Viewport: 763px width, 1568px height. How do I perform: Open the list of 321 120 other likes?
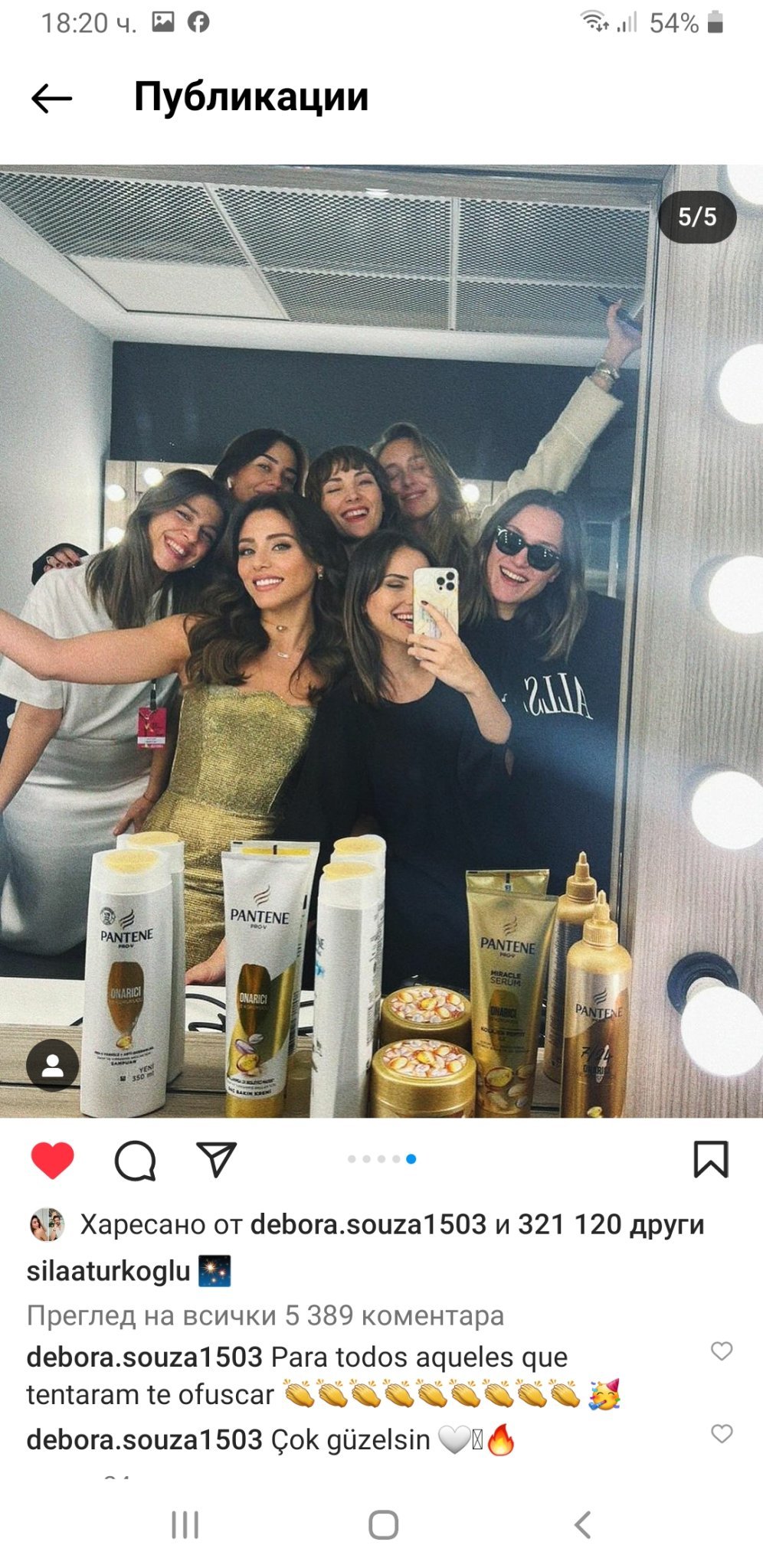(611, 1225)
